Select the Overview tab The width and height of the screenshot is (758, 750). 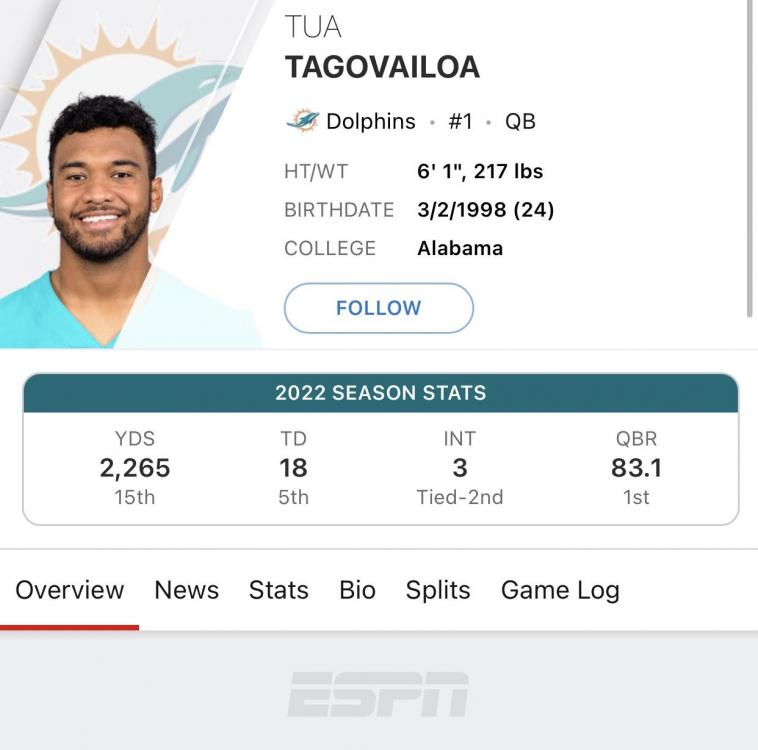coord(70,590)
